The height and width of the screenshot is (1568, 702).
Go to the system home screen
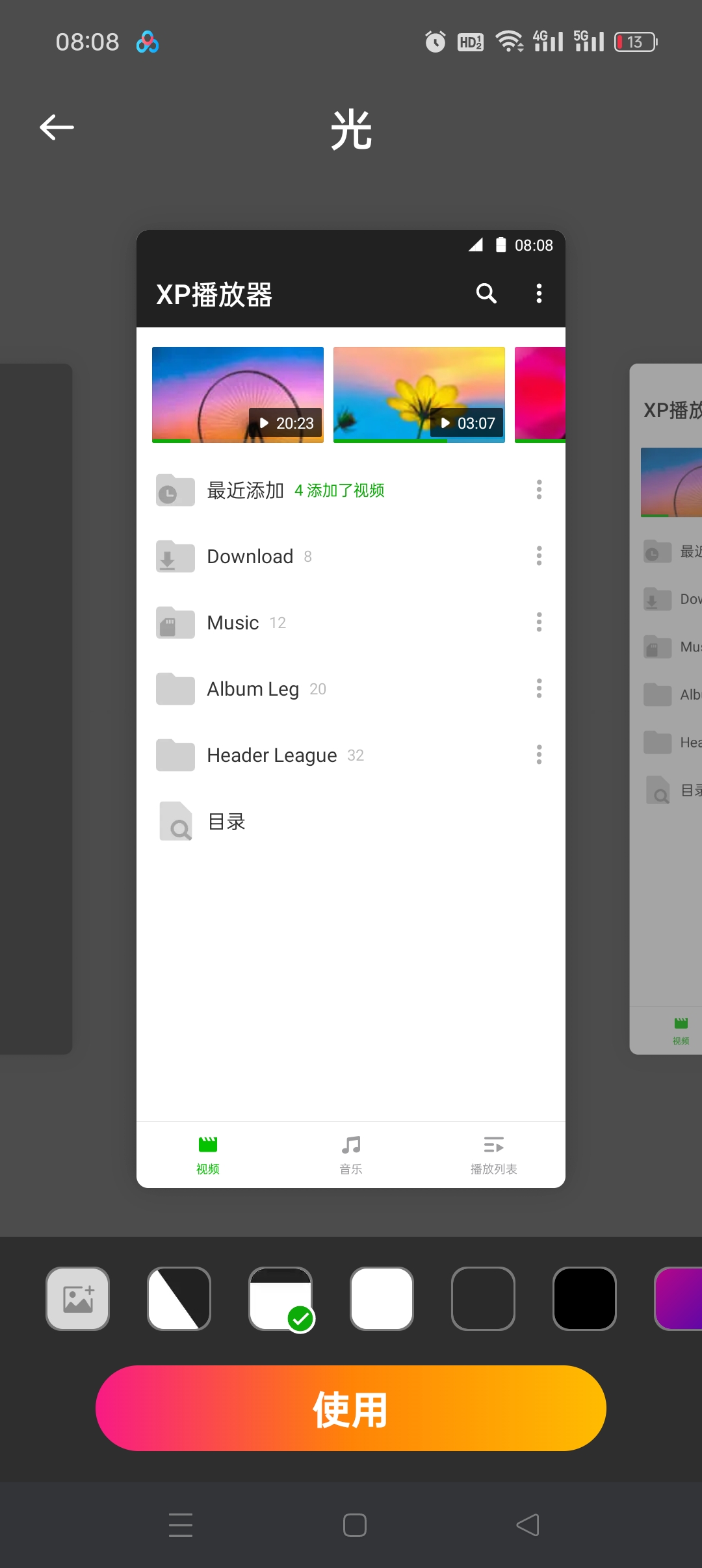(354, 1525)
